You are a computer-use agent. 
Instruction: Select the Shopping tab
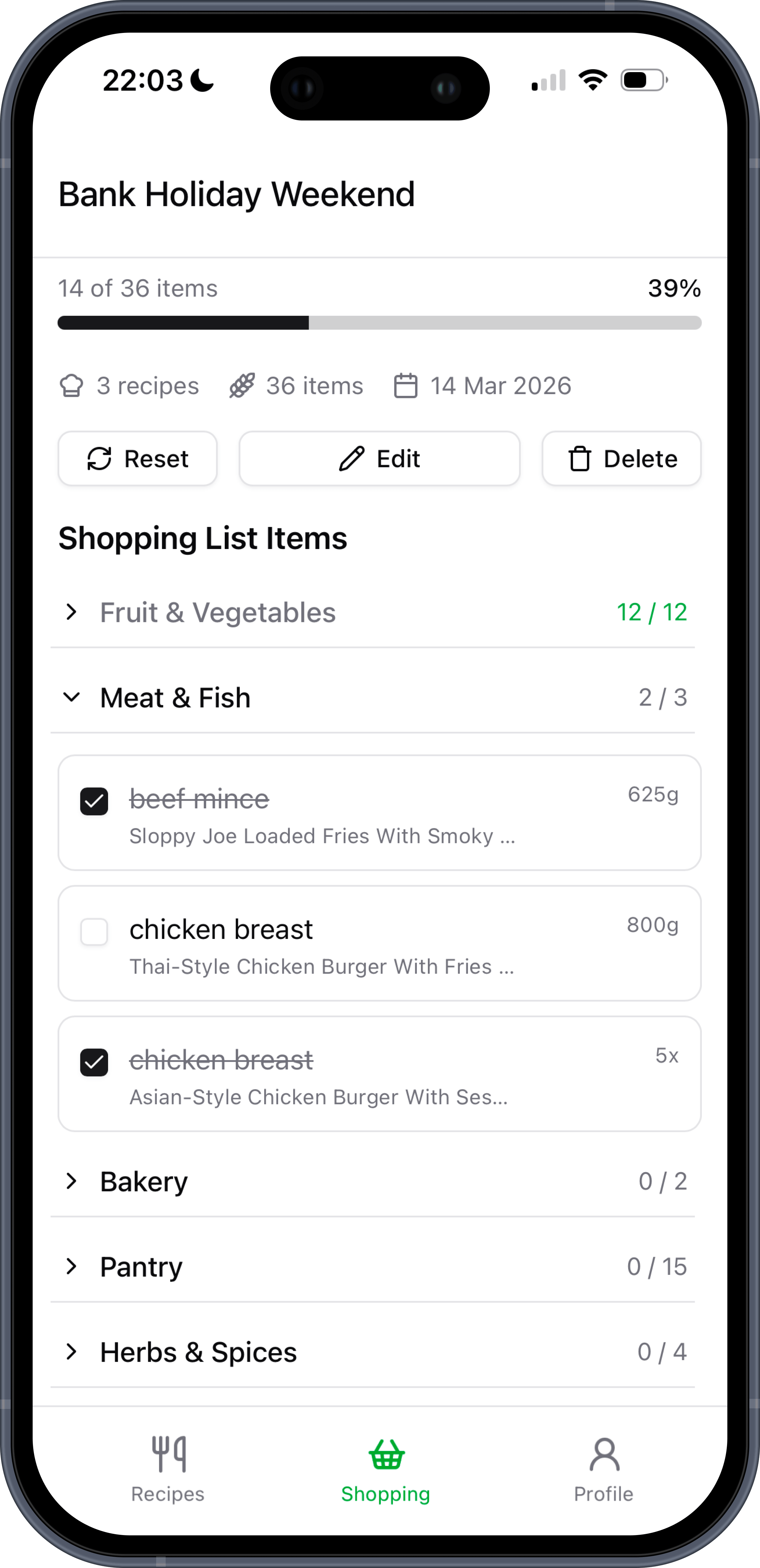(x=385, y=1468)
